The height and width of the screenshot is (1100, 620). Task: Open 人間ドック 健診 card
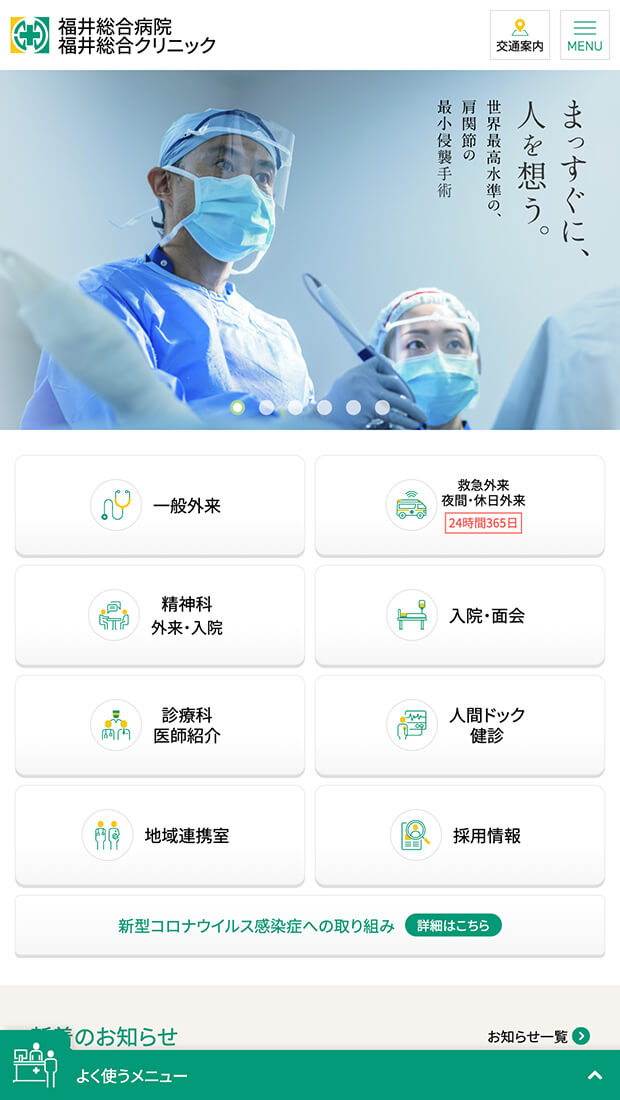459,725
